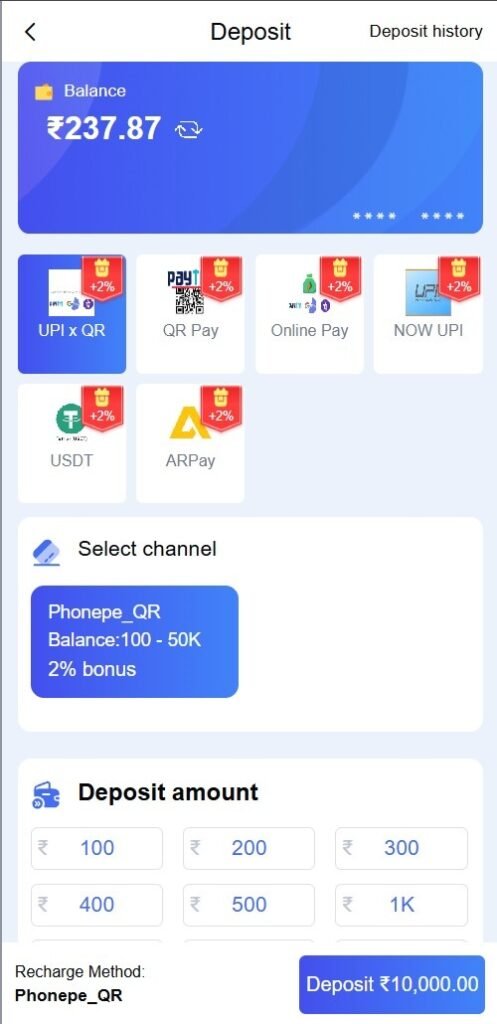Set deposit amount to ₹100
The width and height of the screenshot is (497, 1024).
click(97, 848)
